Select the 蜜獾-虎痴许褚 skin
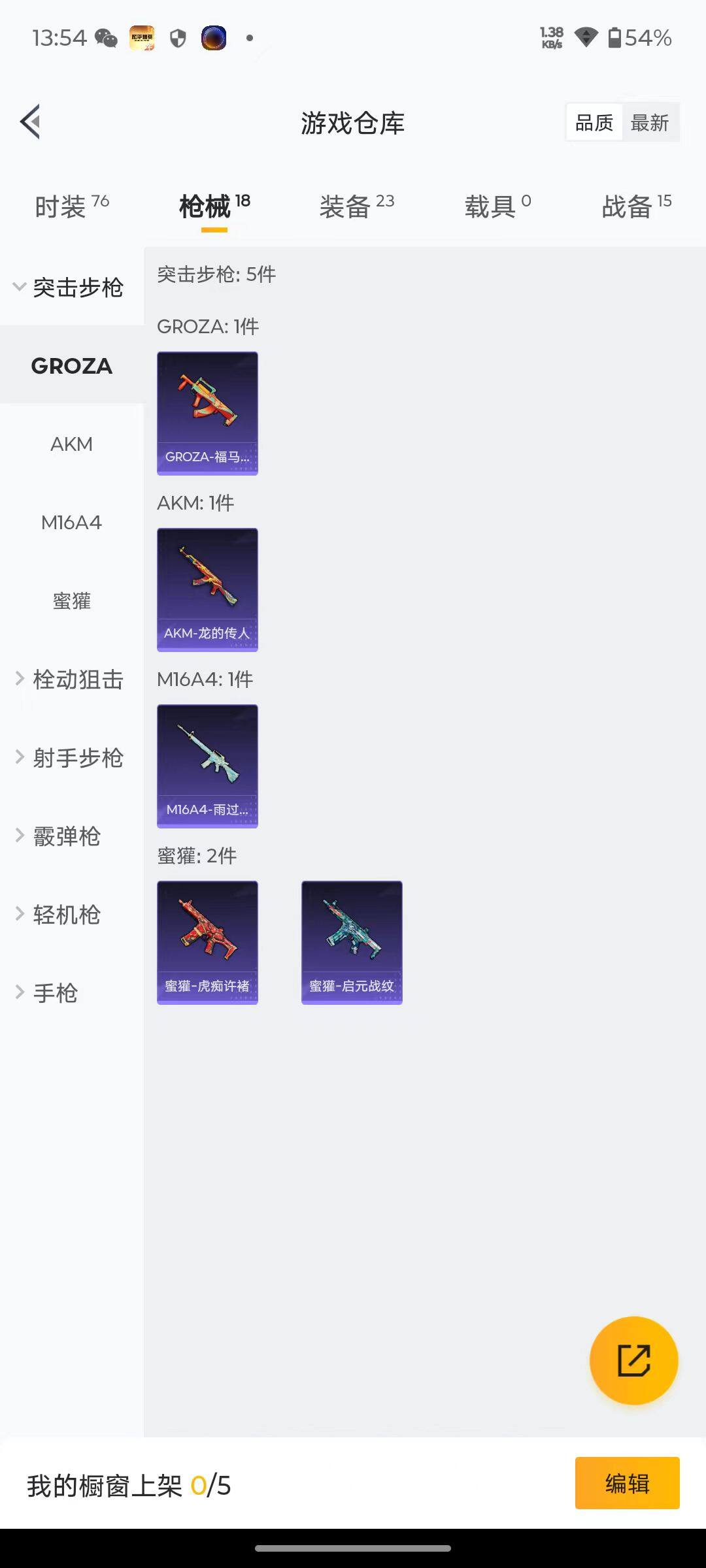 (207, 941)
